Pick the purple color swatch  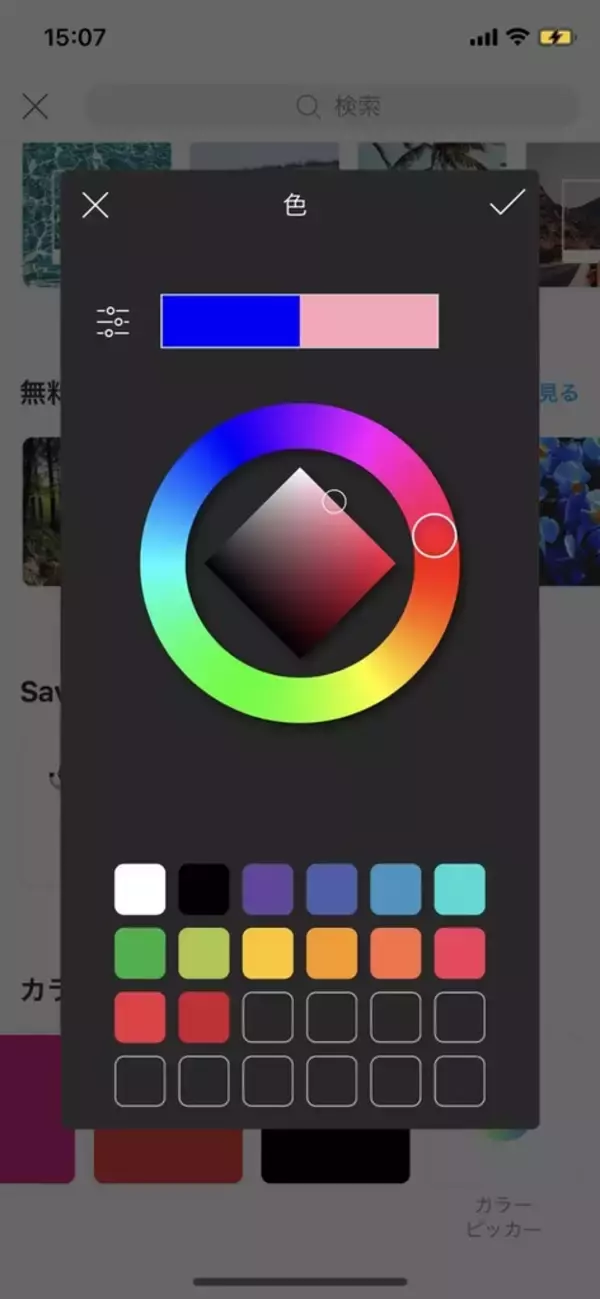(x=268, y=889)
